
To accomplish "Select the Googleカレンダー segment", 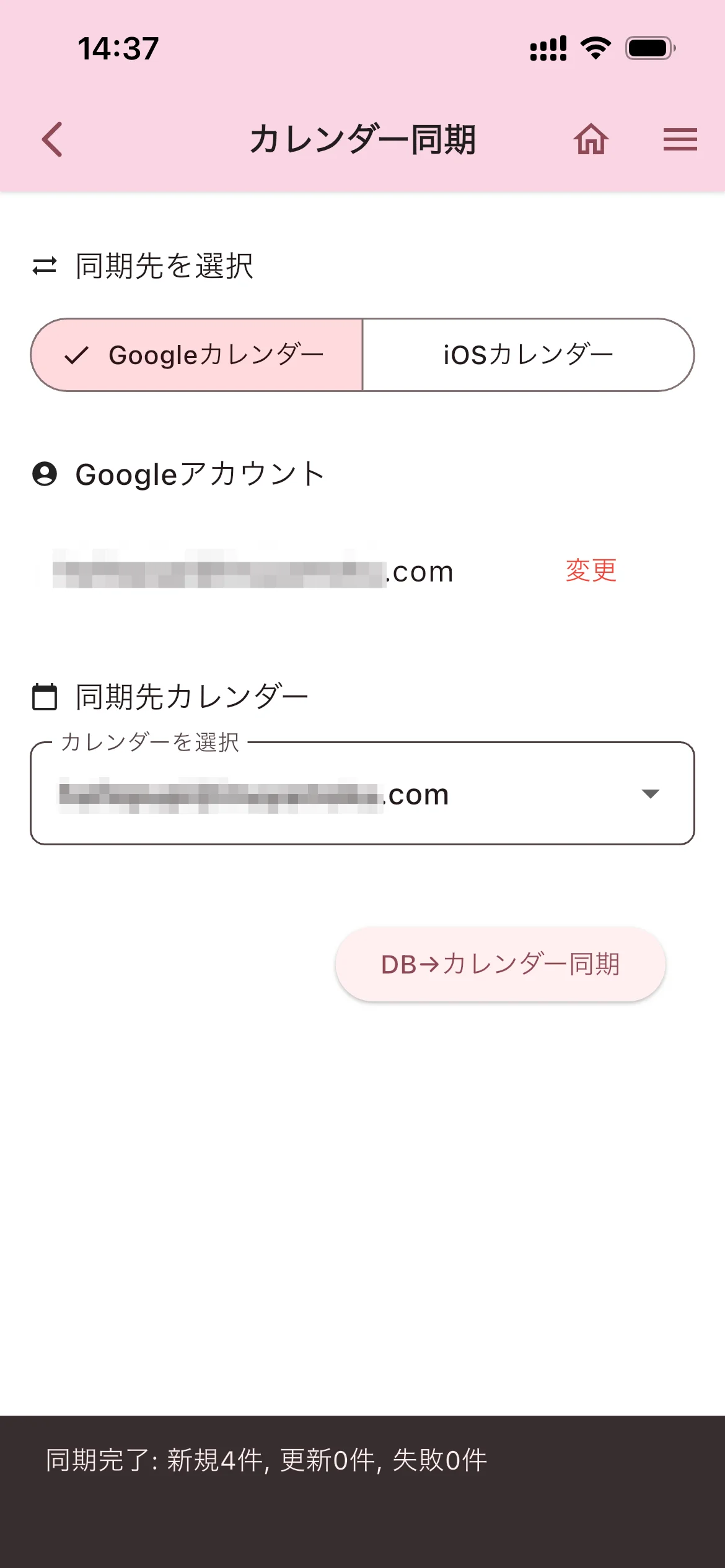I will 197,355.
